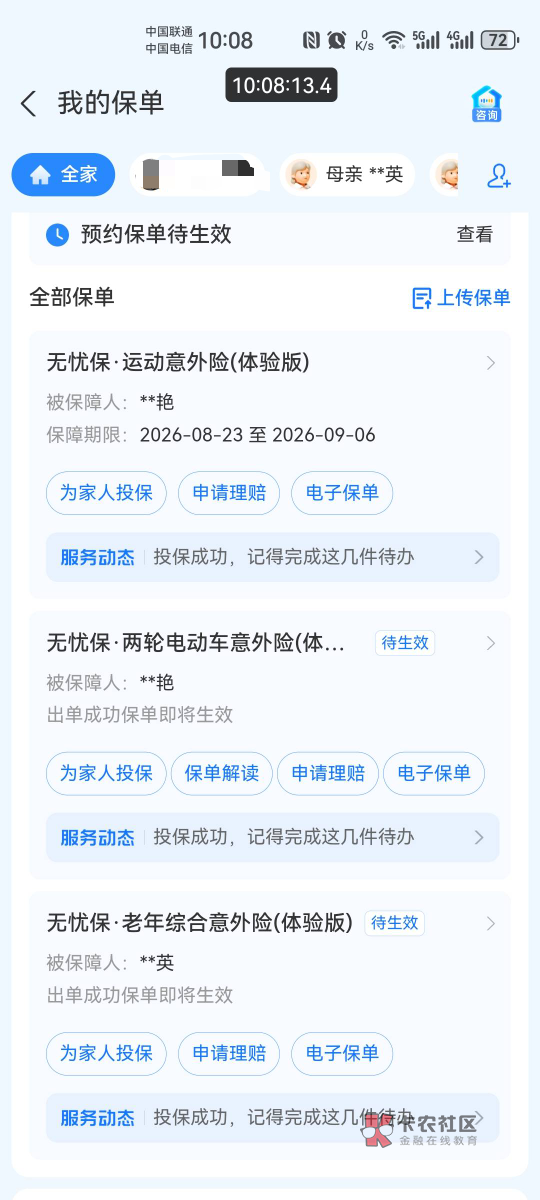Open 服务动态 row under 两轮电动车意外险
Screen dimensions: 540x1200
pos(272,837)
